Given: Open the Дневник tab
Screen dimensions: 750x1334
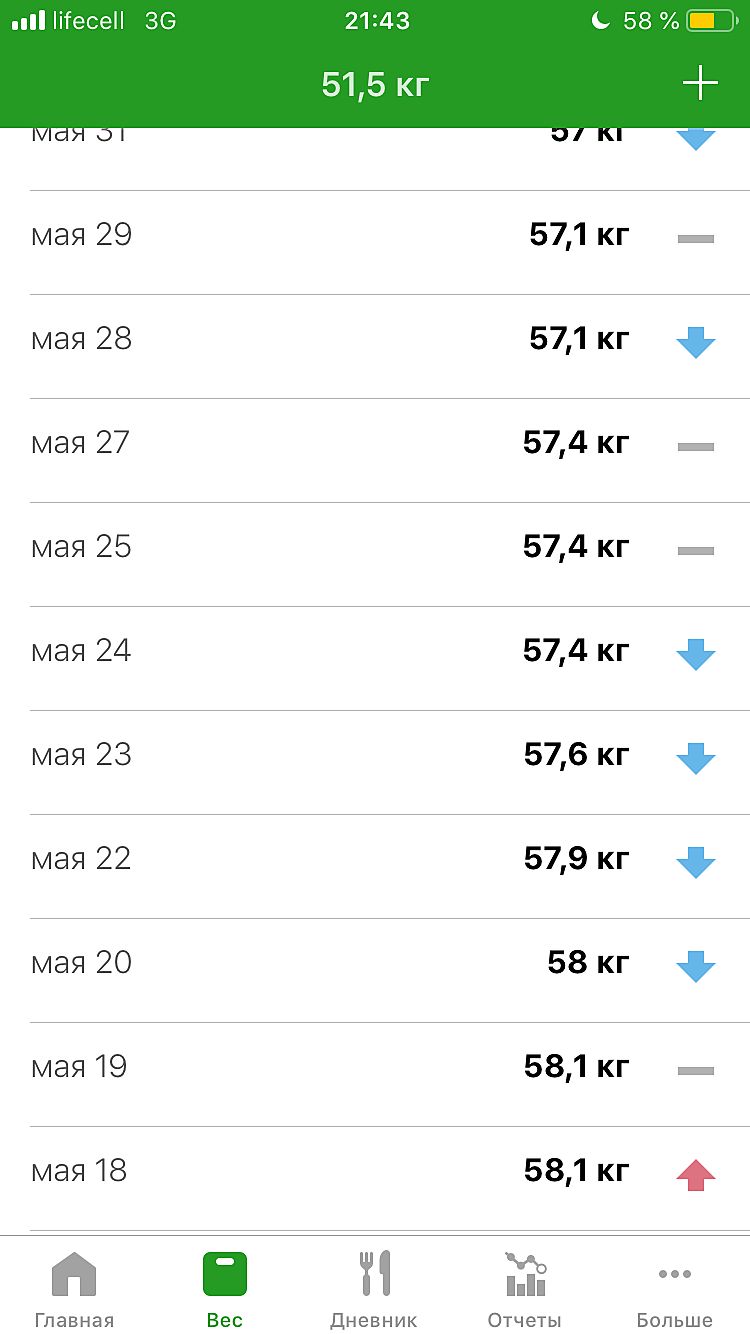Looking at the screenshot, I should [x=374, y=1290].
